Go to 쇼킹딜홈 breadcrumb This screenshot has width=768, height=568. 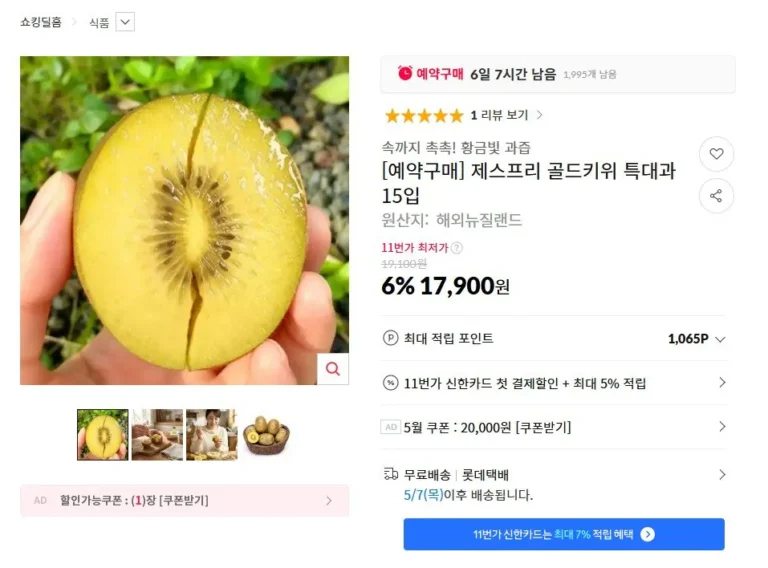(41, 22)
